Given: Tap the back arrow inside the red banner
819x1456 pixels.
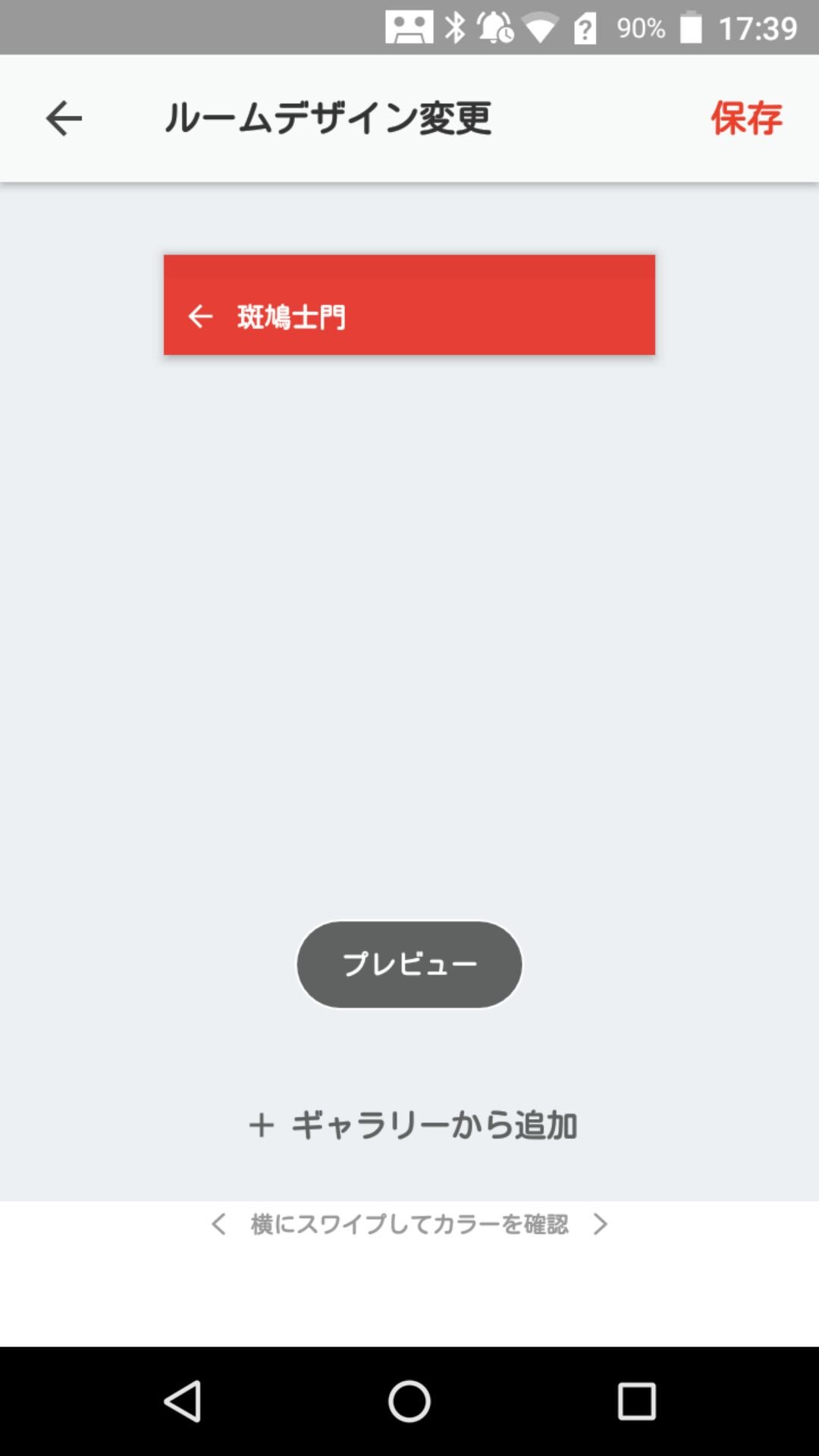Looking at the screenshot, I should tap(199, 316).
